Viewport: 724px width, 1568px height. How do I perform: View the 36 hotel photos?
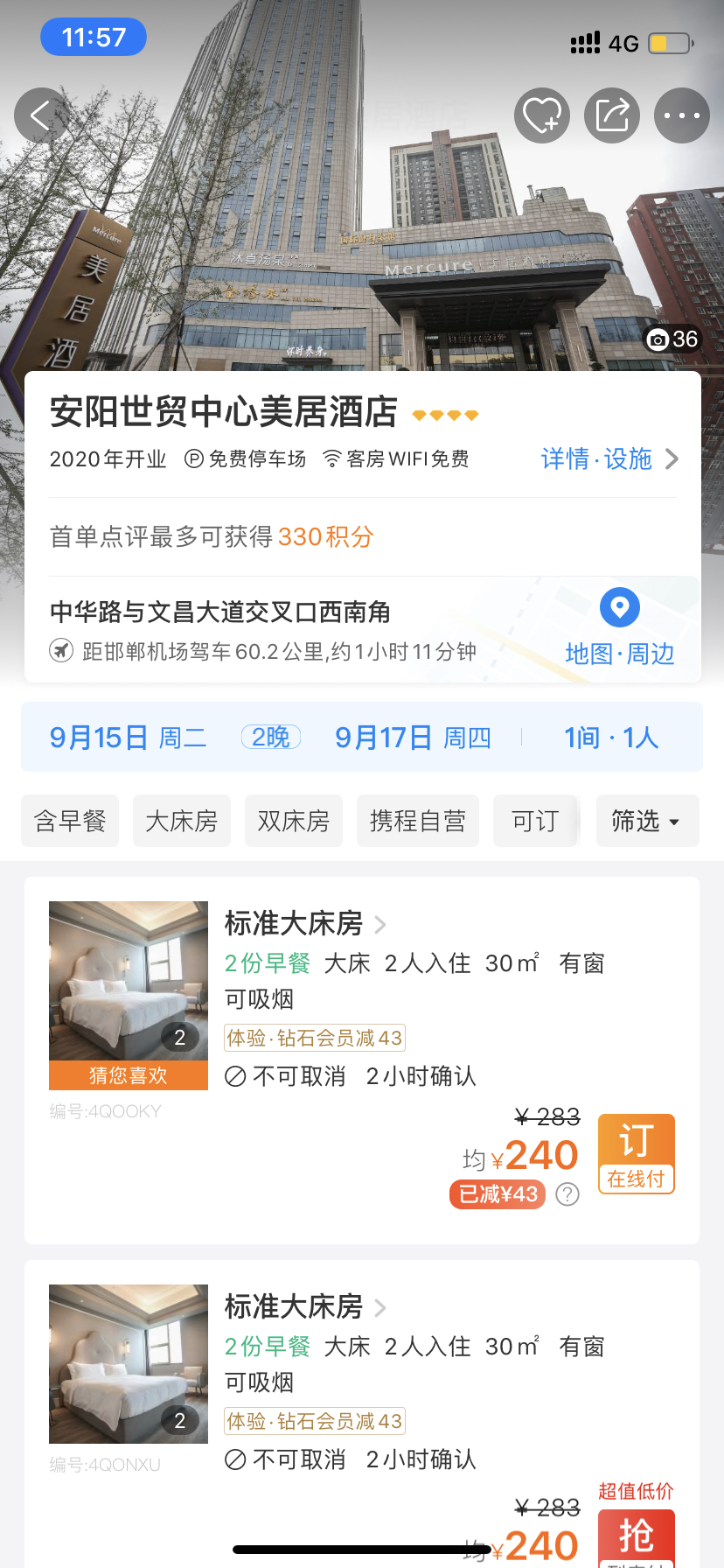(672, 339)
